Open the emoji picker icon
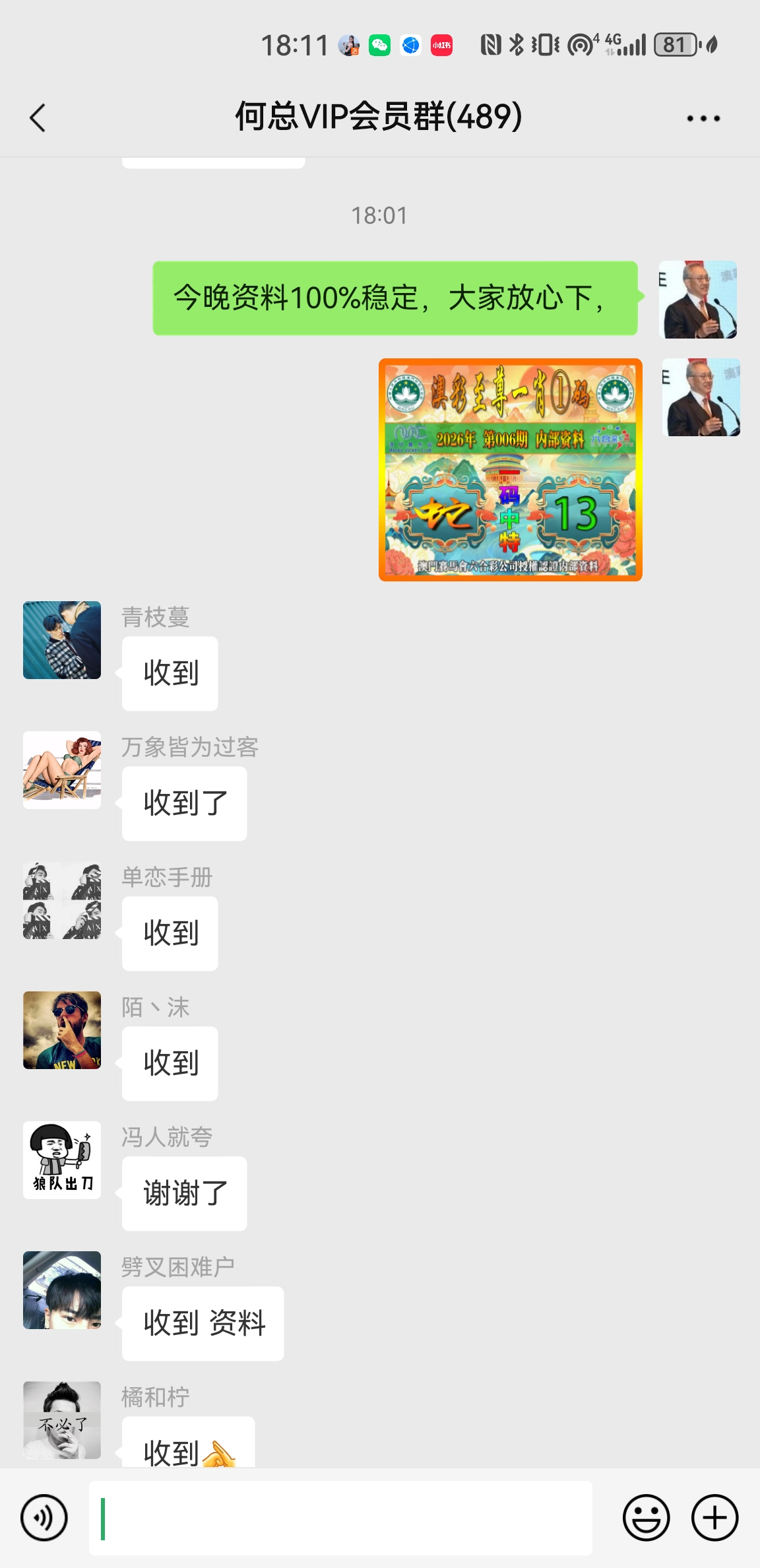The height and width of the screenshot is (1568, 760). (645, 1517)
